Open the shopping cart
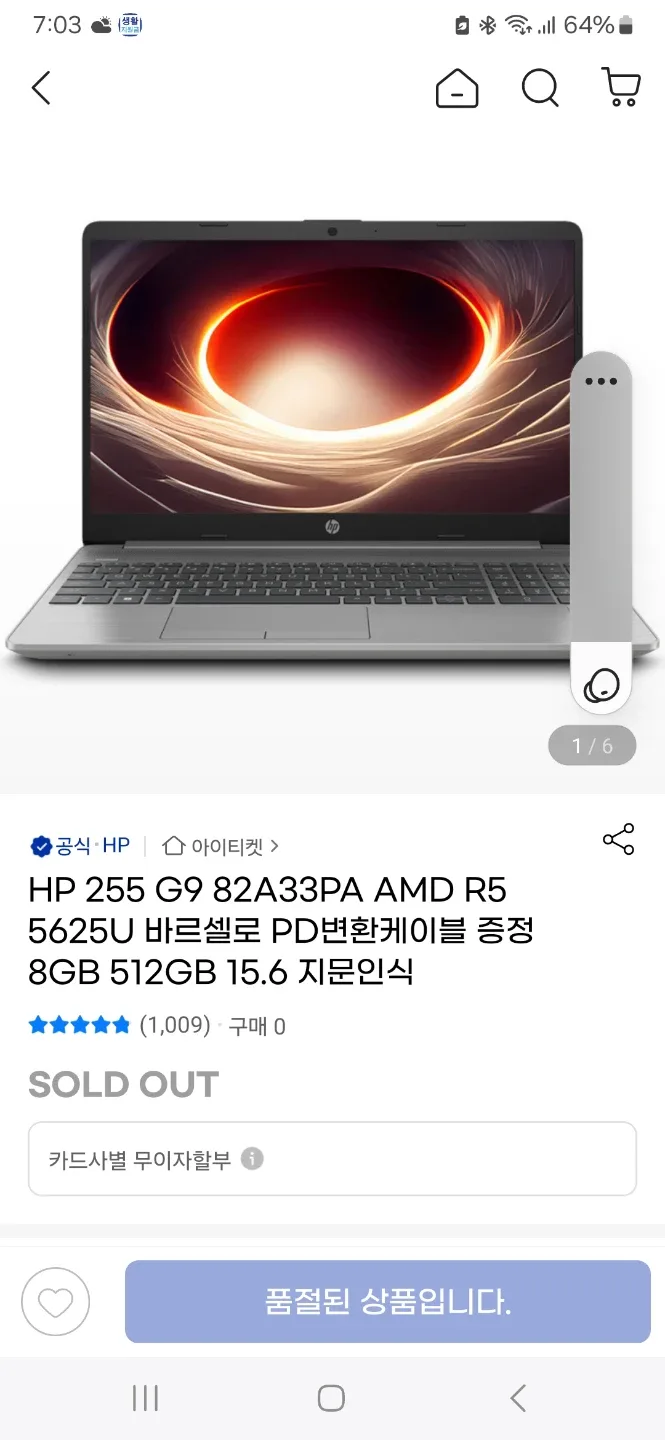Viewport: 665px width, 1440px height. pos(621,88)
